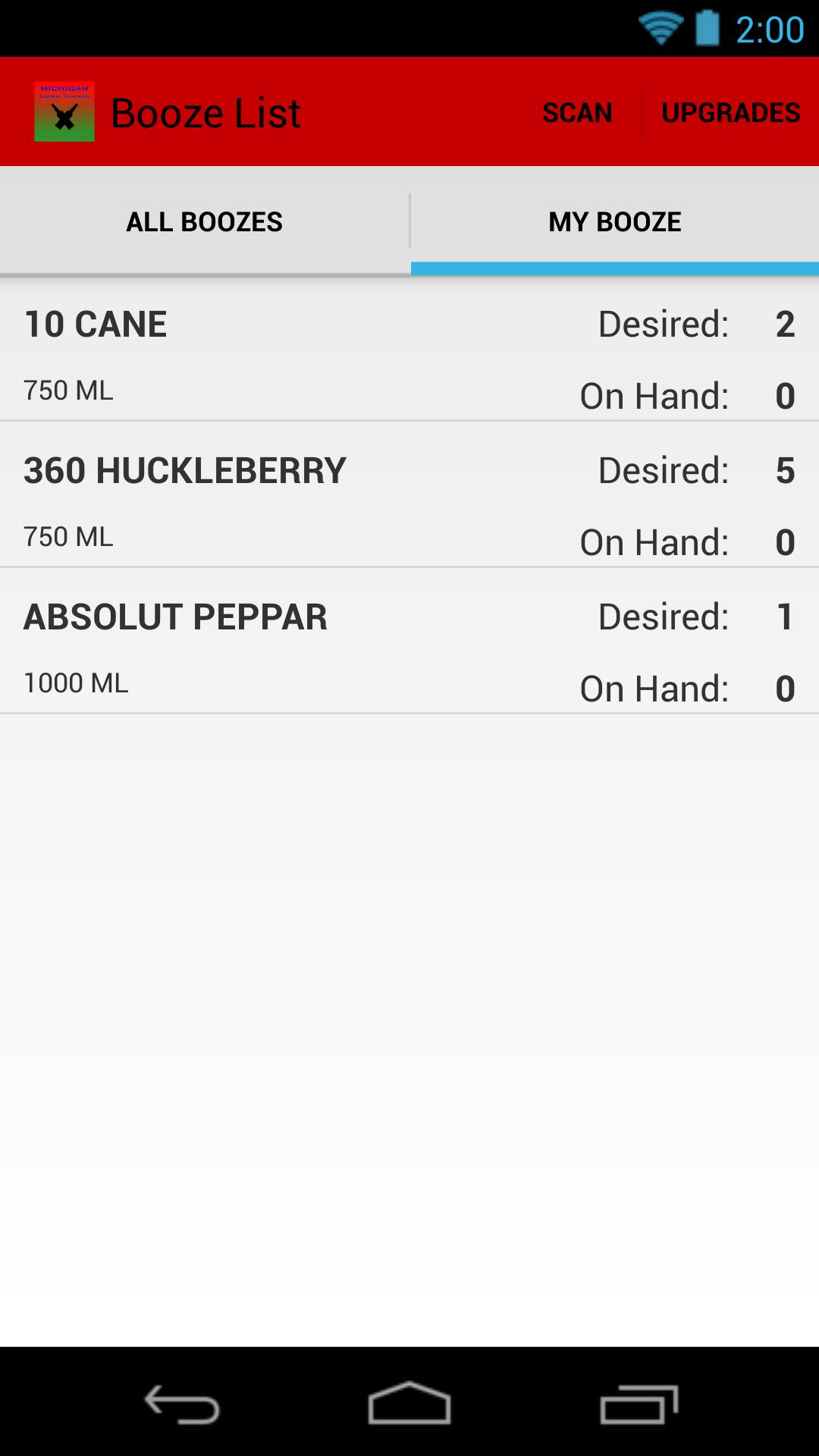The width and height of the screenshot is (819, 1456).
Task: Tap the 1000 ML label of ABSOLUT PEPPAR
Action: tap(77, 683)
